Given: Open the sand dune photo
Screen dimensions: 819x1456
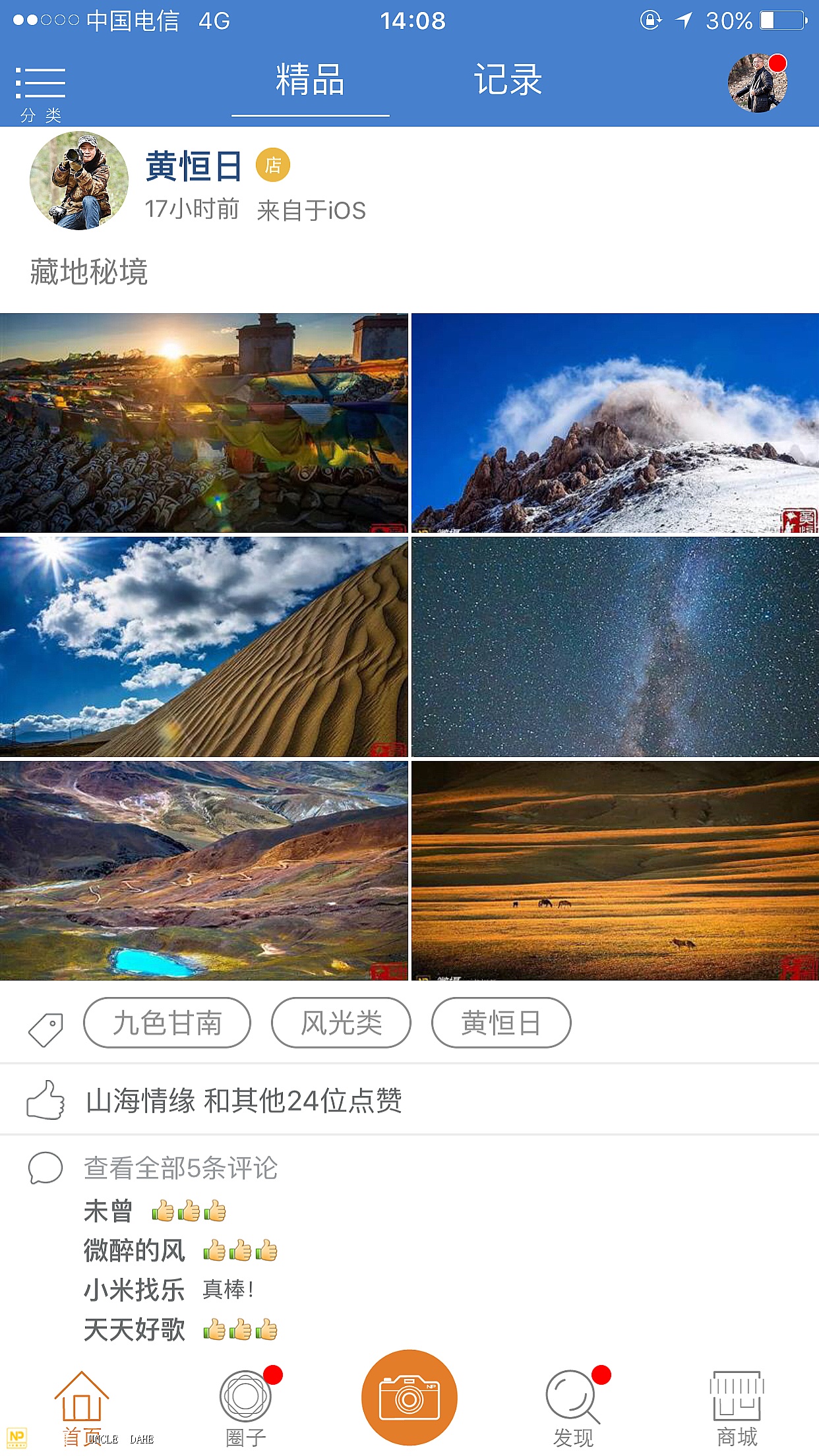Looking at the screenshot, I should [204, 646].
